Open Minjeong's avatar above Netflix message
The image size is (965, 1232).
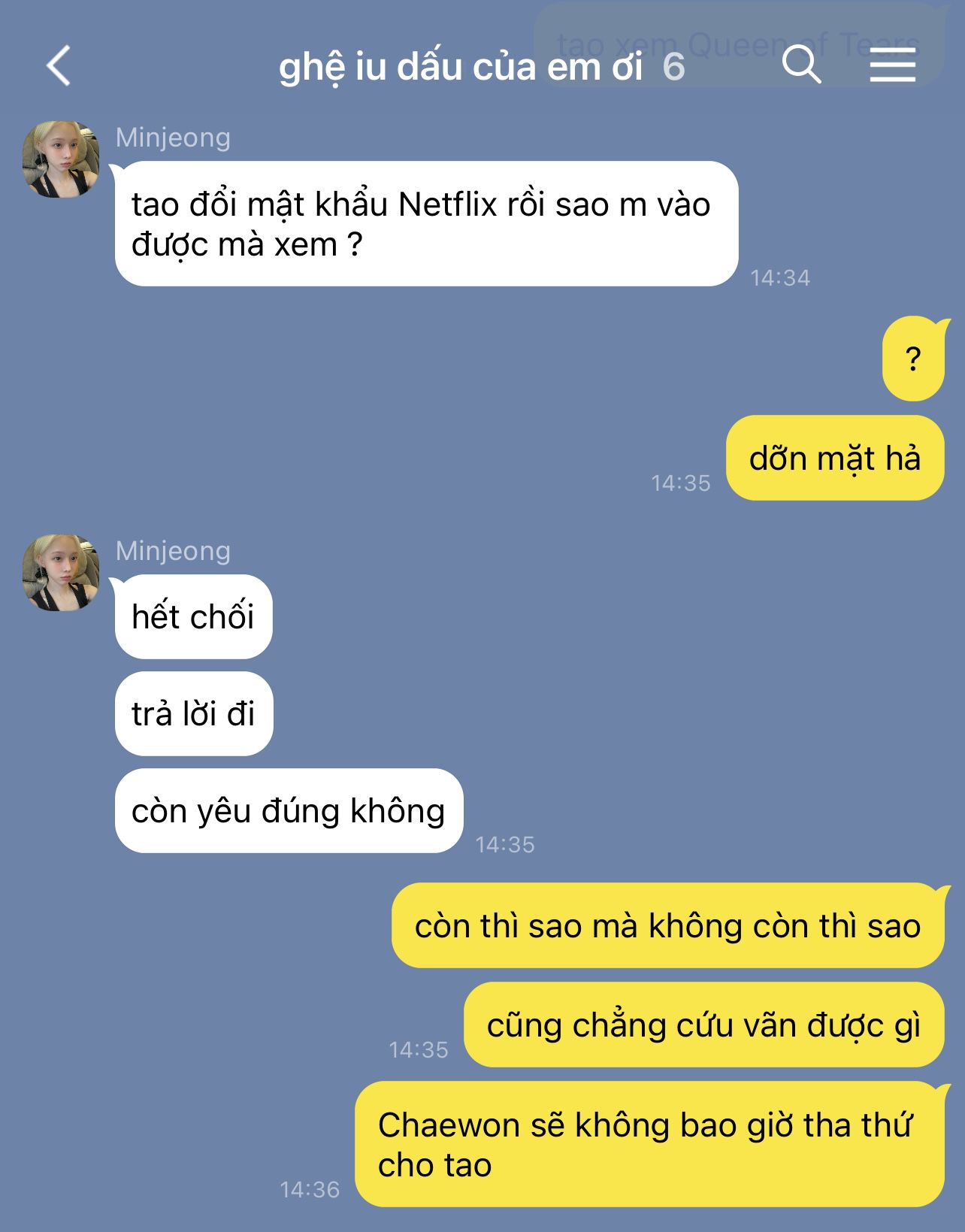[x=61, y=159]
